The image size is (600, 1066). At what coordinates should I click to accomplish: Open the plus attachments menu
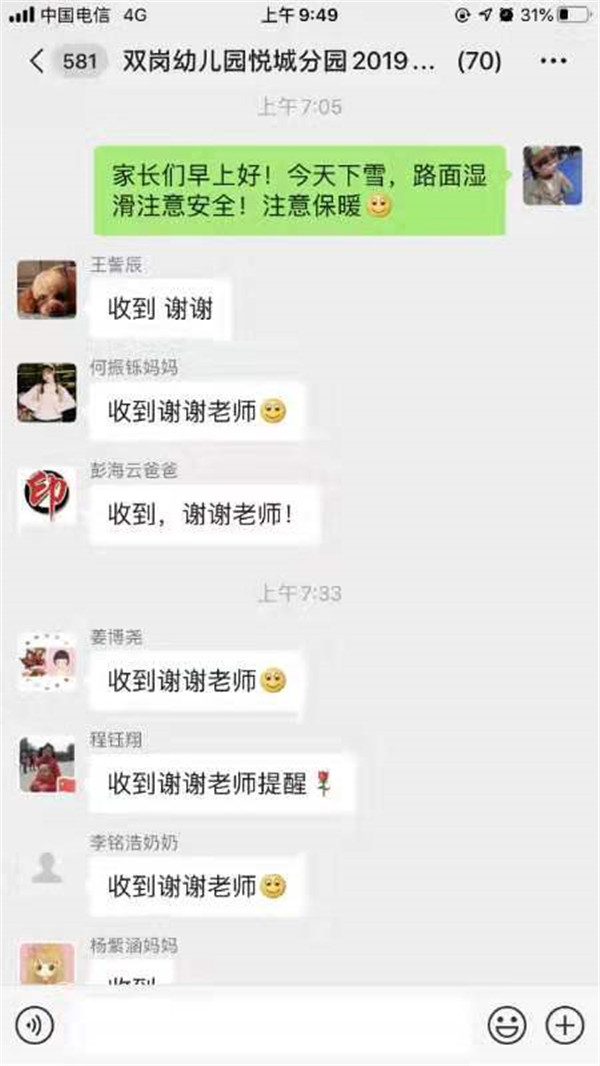(564, 1024)
